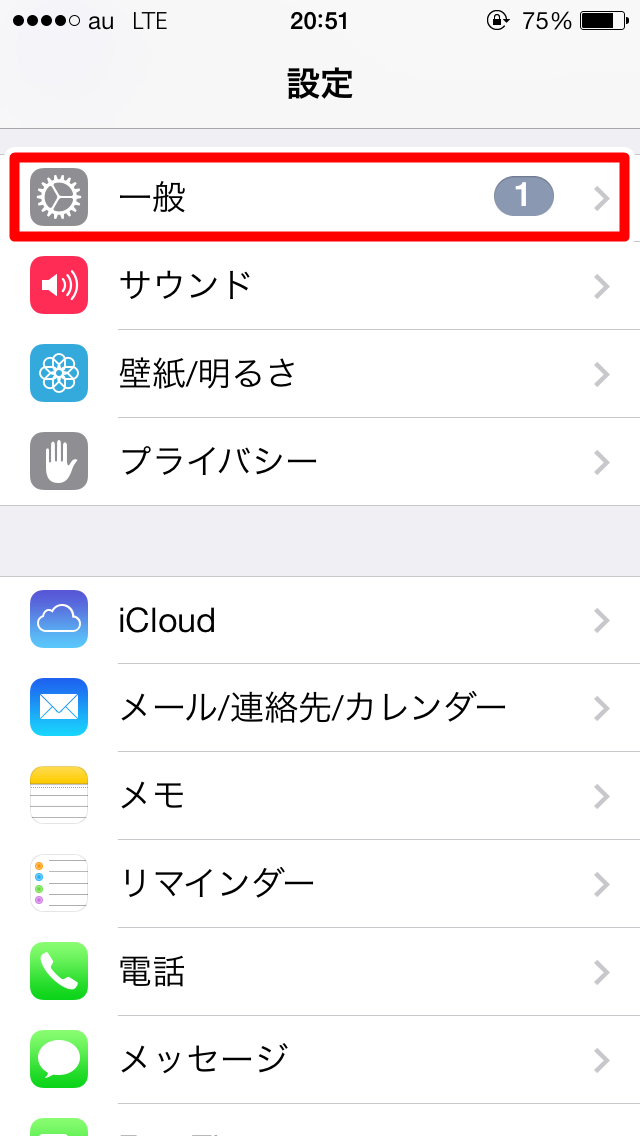The height and width of the screenshot is (1136, 640).
Task: Select メール/連絡先/カレンダー row
Action: pos(320,708)
